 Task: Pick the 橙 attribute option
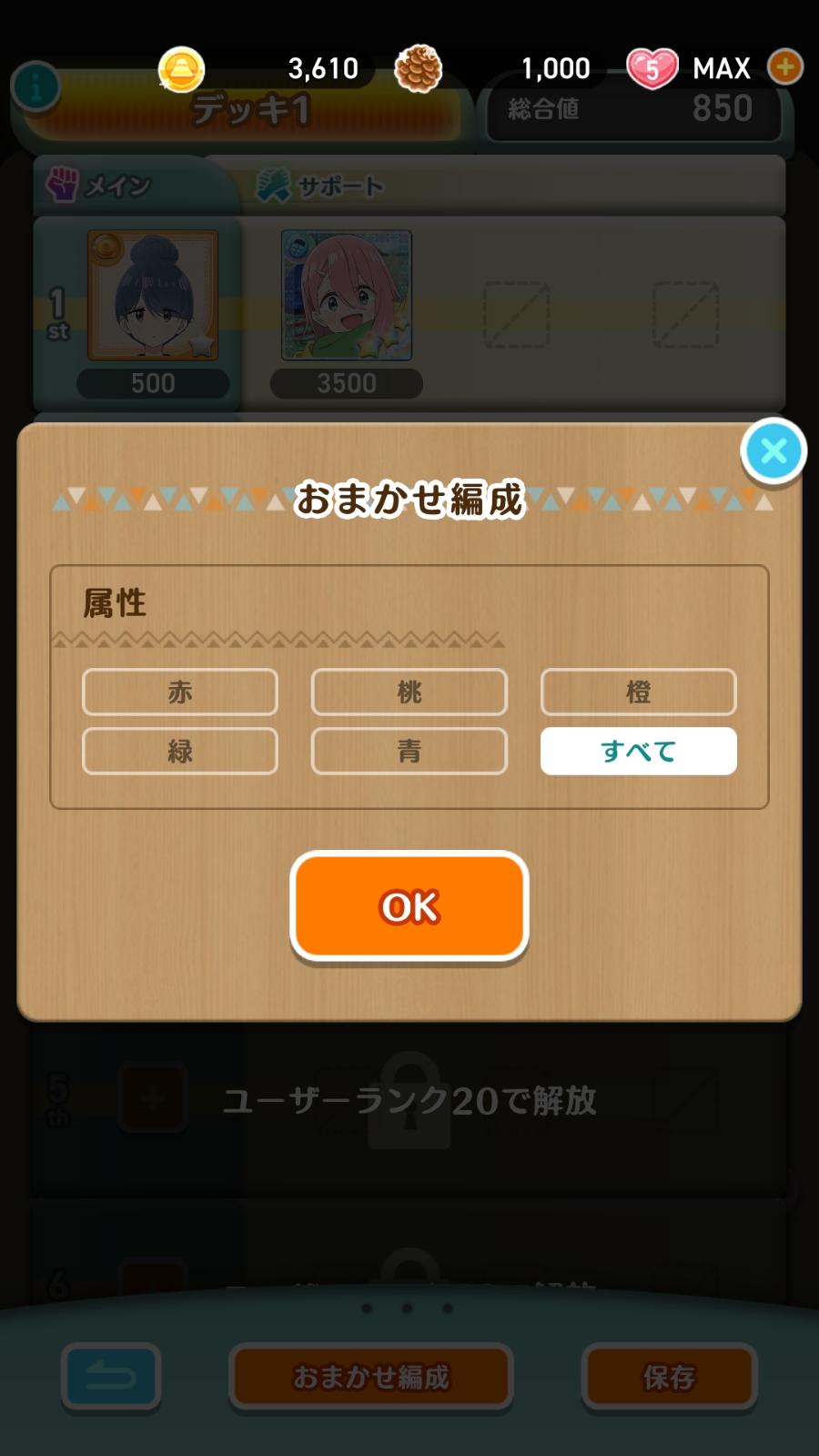click(x=639, y=693)
